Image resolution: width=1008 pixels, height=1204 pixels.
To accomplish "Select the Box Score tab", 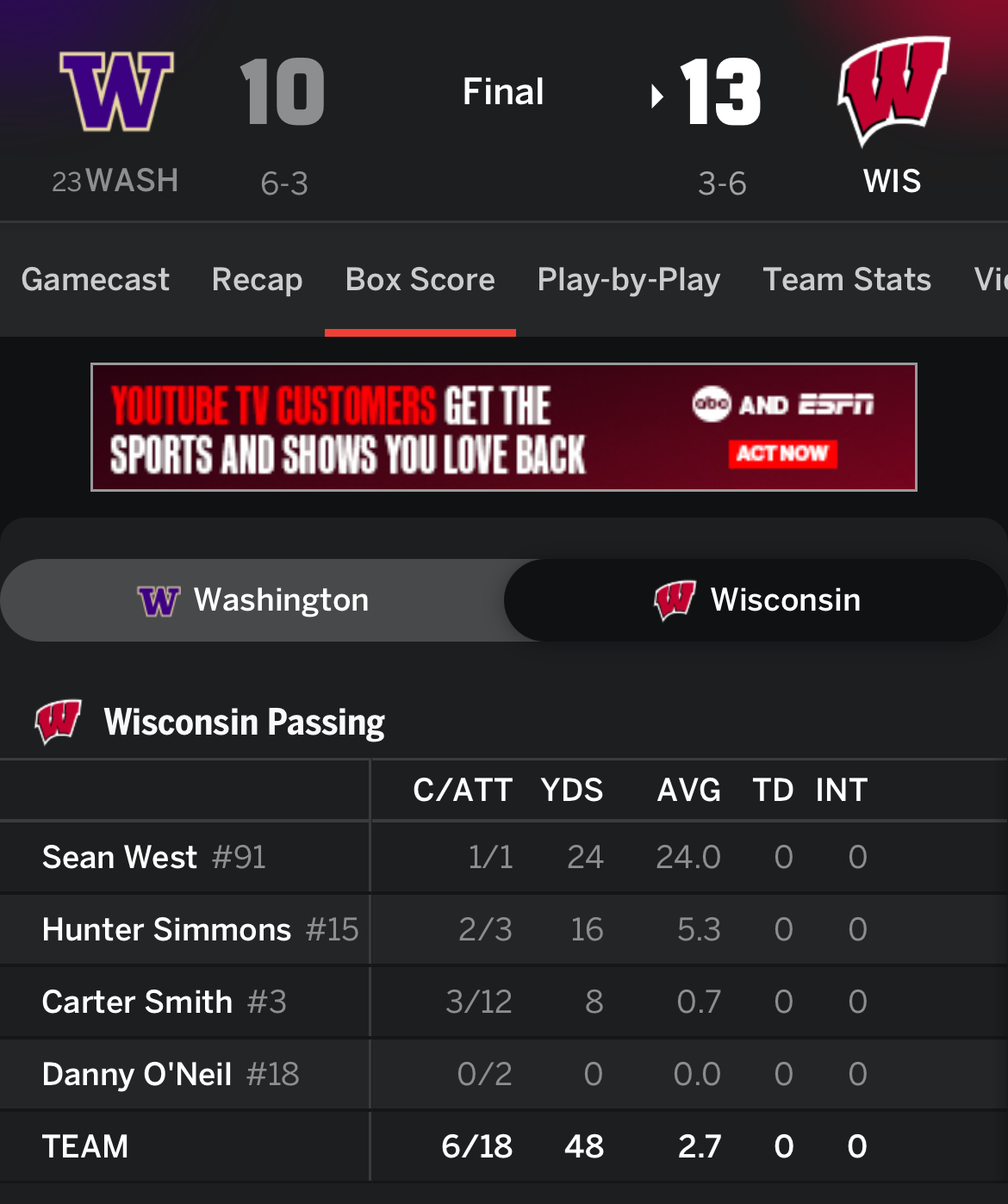I will click(x=420, y=280).
